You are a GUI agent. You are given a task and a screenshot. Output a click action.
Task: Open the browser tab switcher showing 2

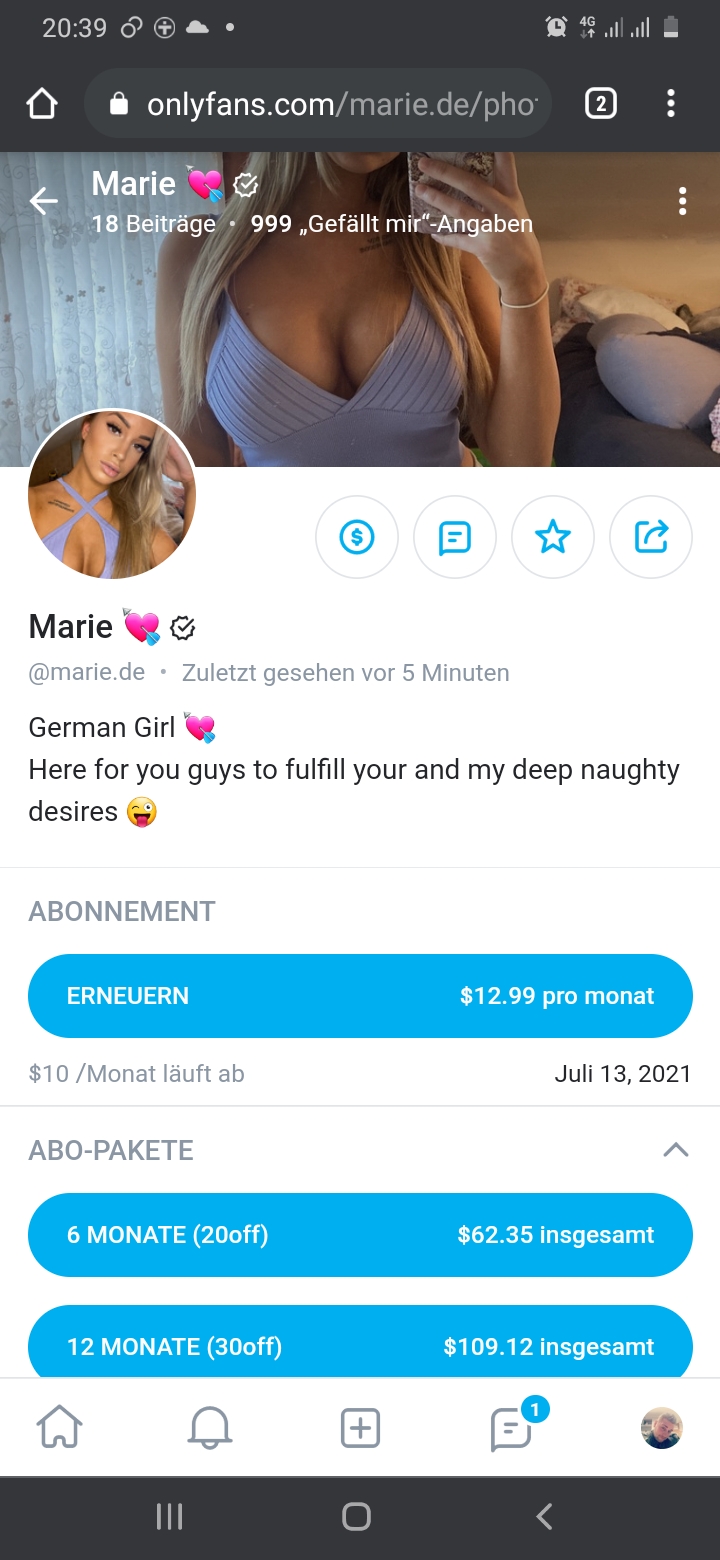tap(600, 103)
